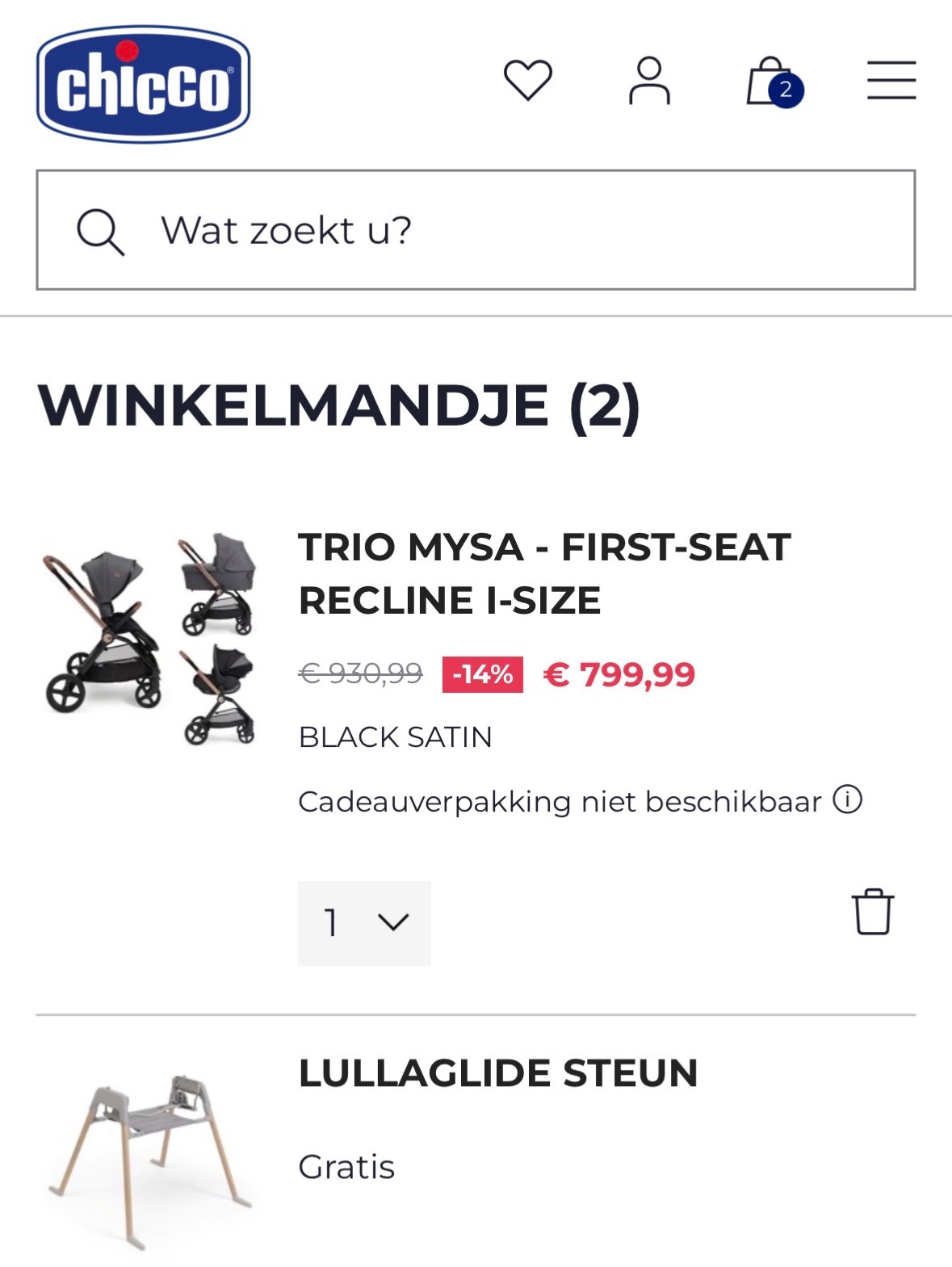Open the hamburger navigation menu
952x1267 pixels.
(x=892, y=80)
